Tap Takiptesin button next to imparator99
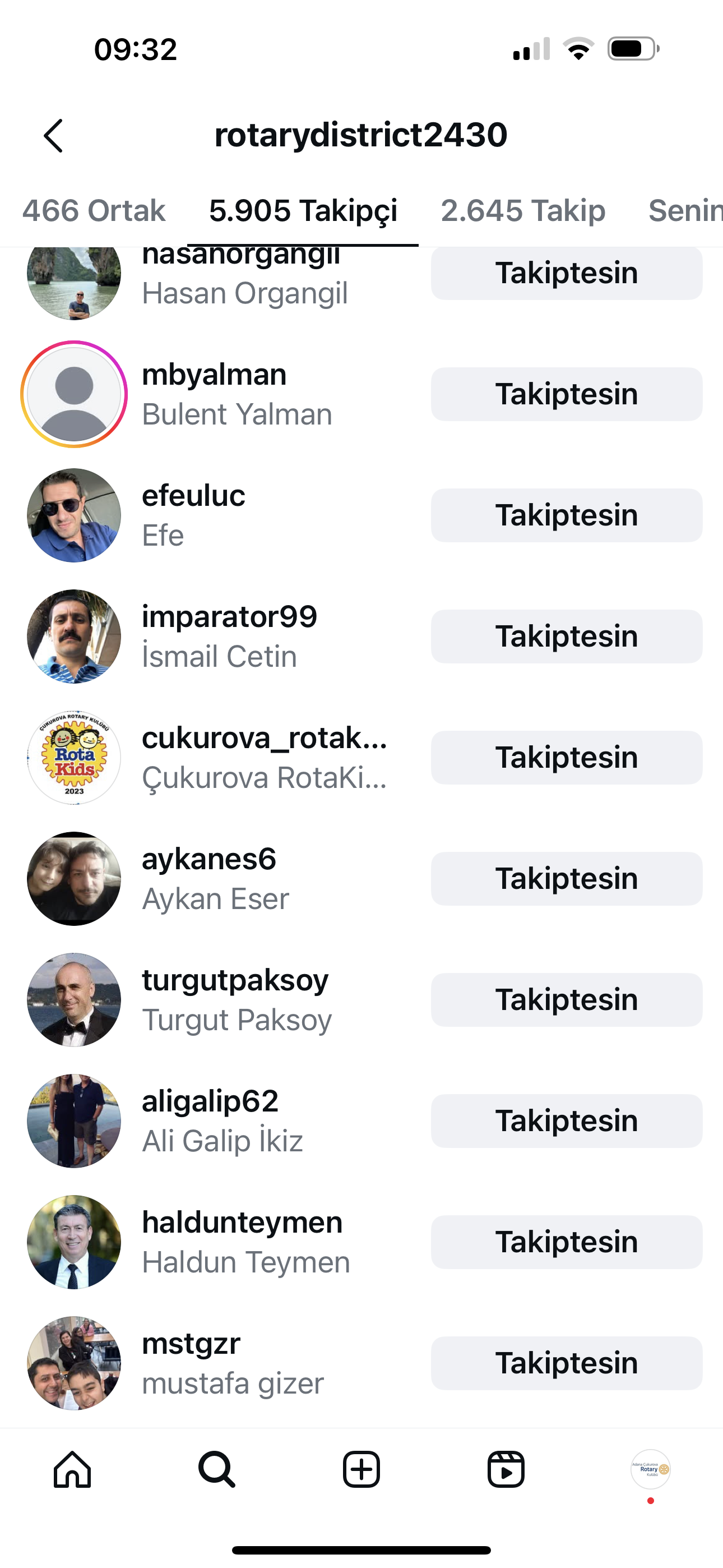Screen dimensions: 723x1568 [566, 636]
